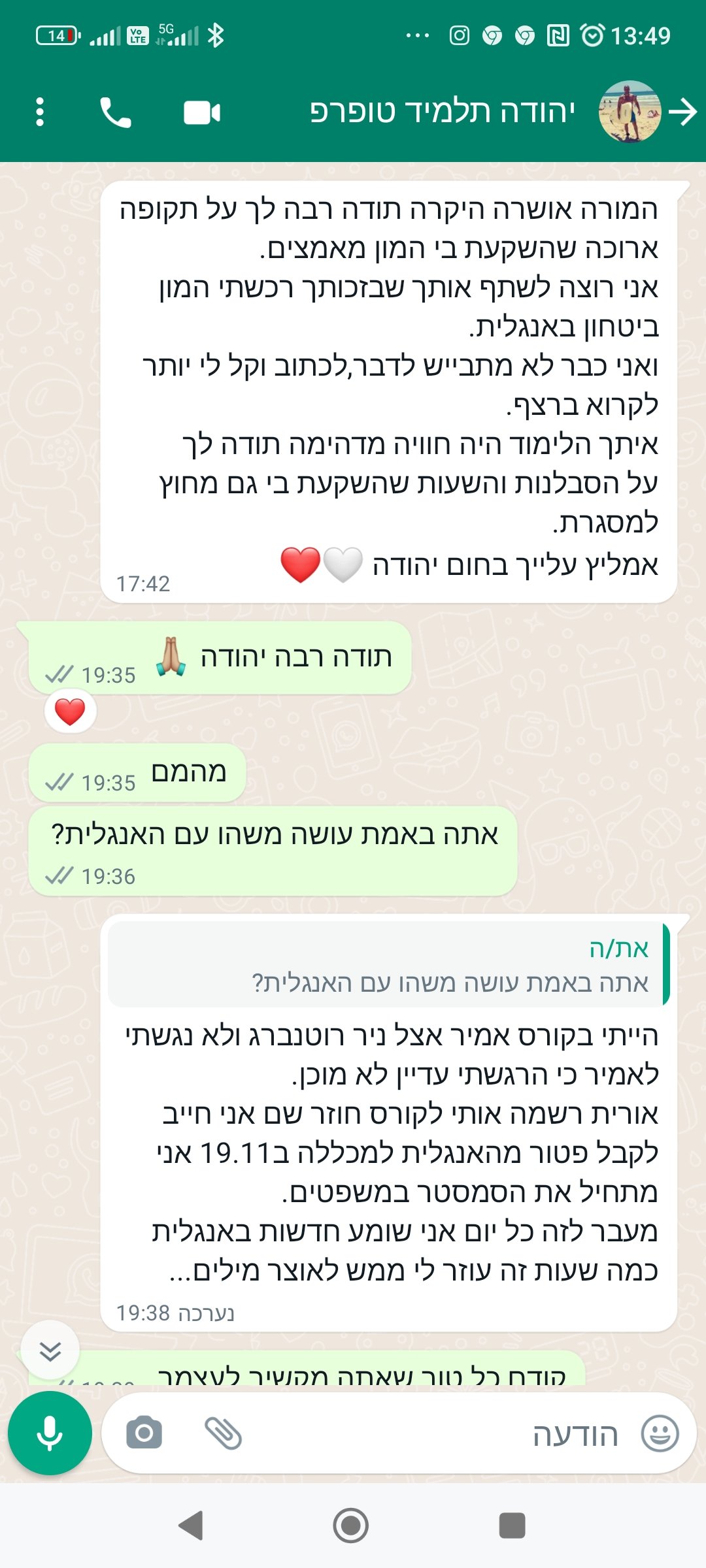Viewport: 706px width, 1568px height.
Task: Tap the heart reaction under תודה רבה יהודה
Action: tap(70, 711)
